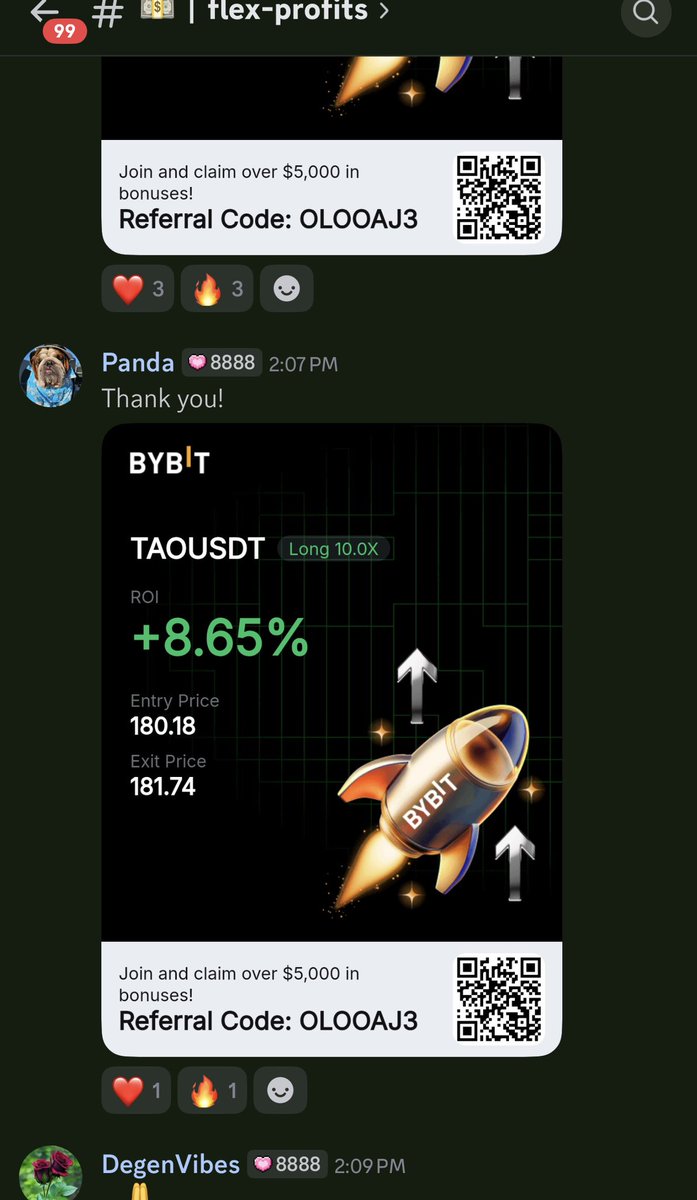
Task: Add a reaction beside the fire 3 chip
Action: pos(286,289)
